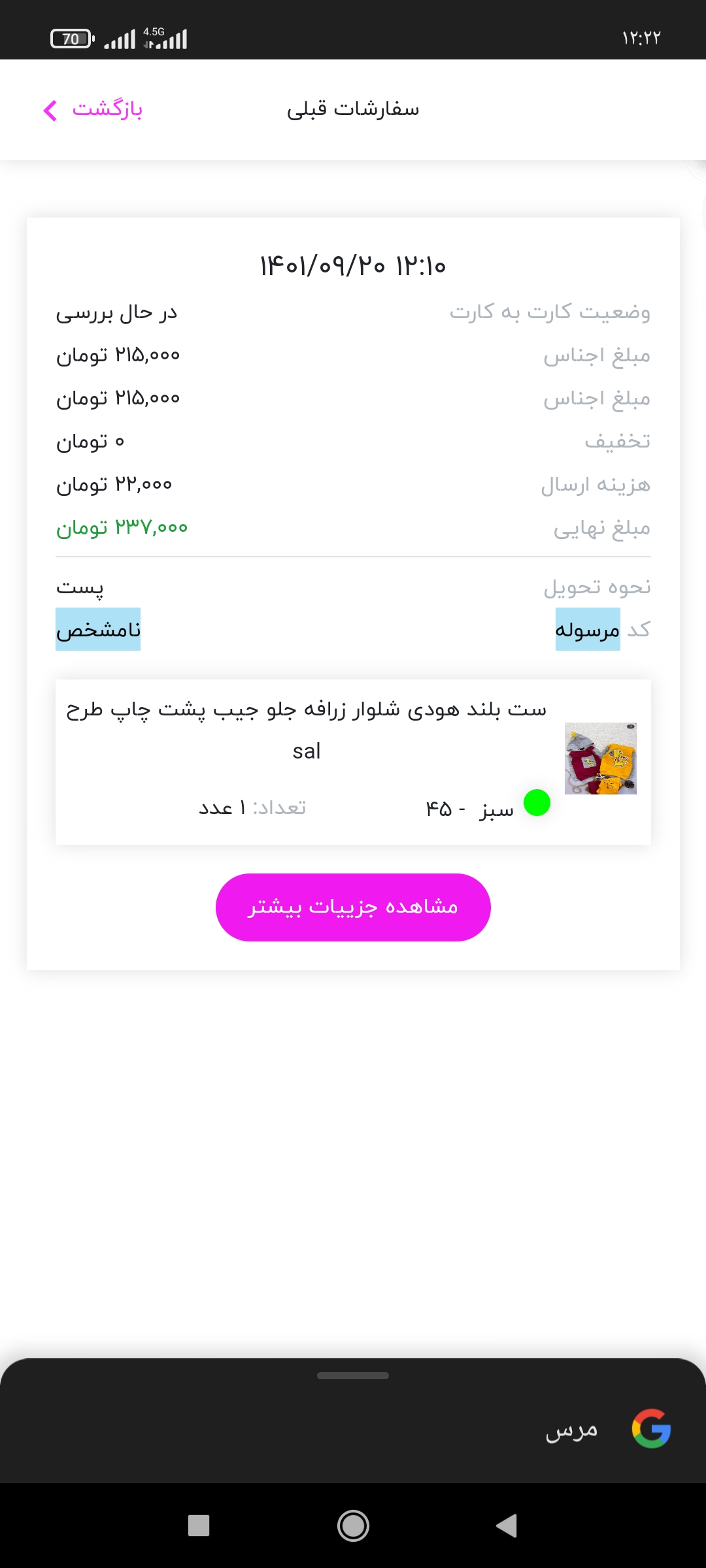Tap the system back button

507,1526
